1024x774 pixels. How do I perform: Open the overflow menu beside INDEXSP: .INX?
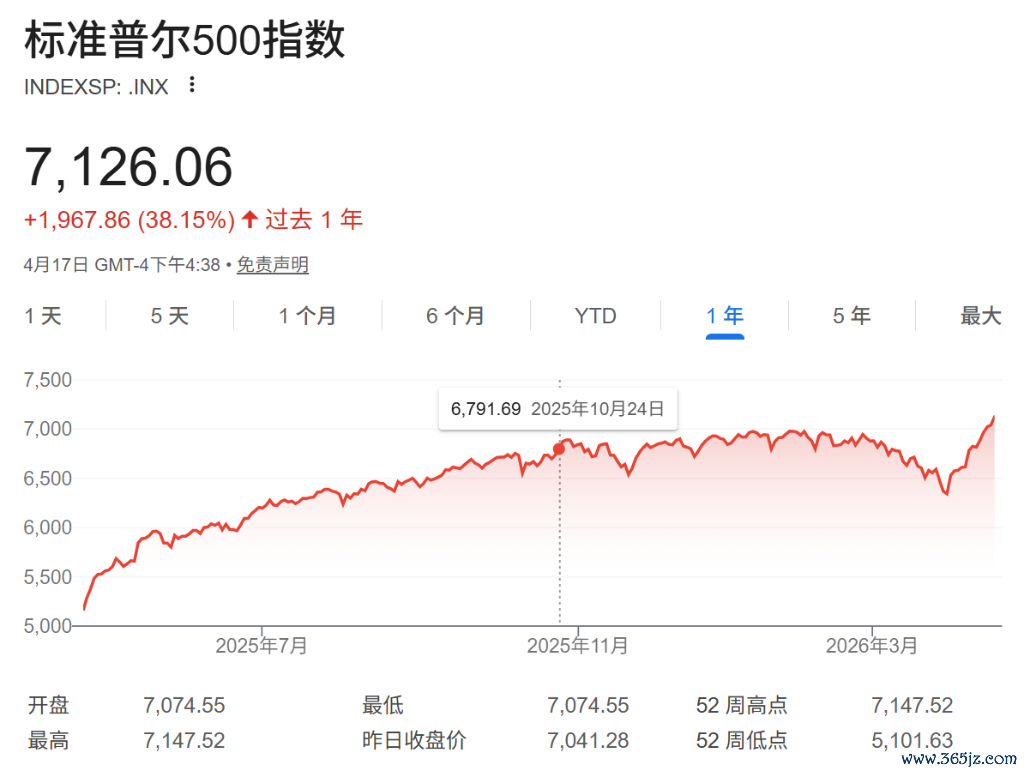point(191,84)
